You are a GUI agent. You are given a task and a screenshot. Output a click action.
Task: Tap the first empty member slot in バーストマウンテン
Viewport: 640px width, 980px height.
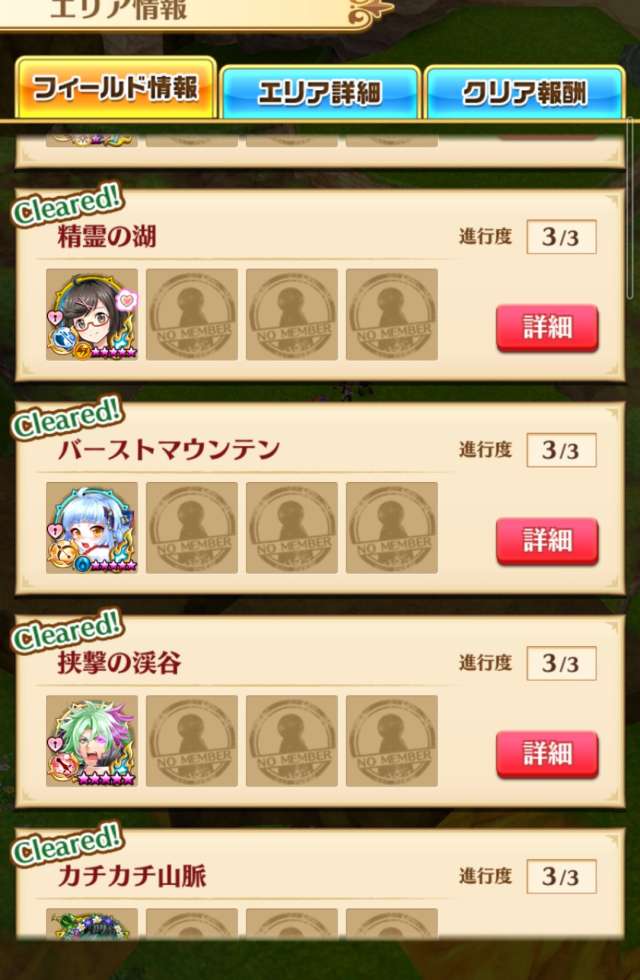coord(192,527)
